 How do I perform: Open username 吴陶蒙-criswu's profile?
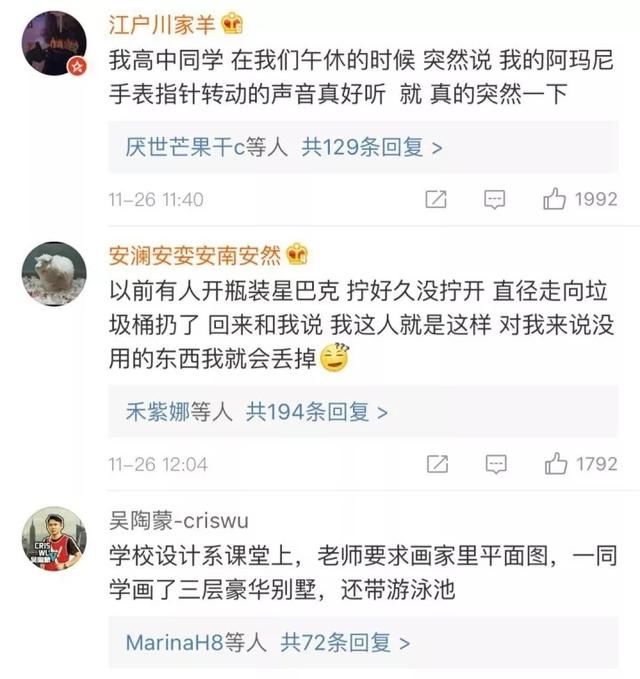[178, 520]
